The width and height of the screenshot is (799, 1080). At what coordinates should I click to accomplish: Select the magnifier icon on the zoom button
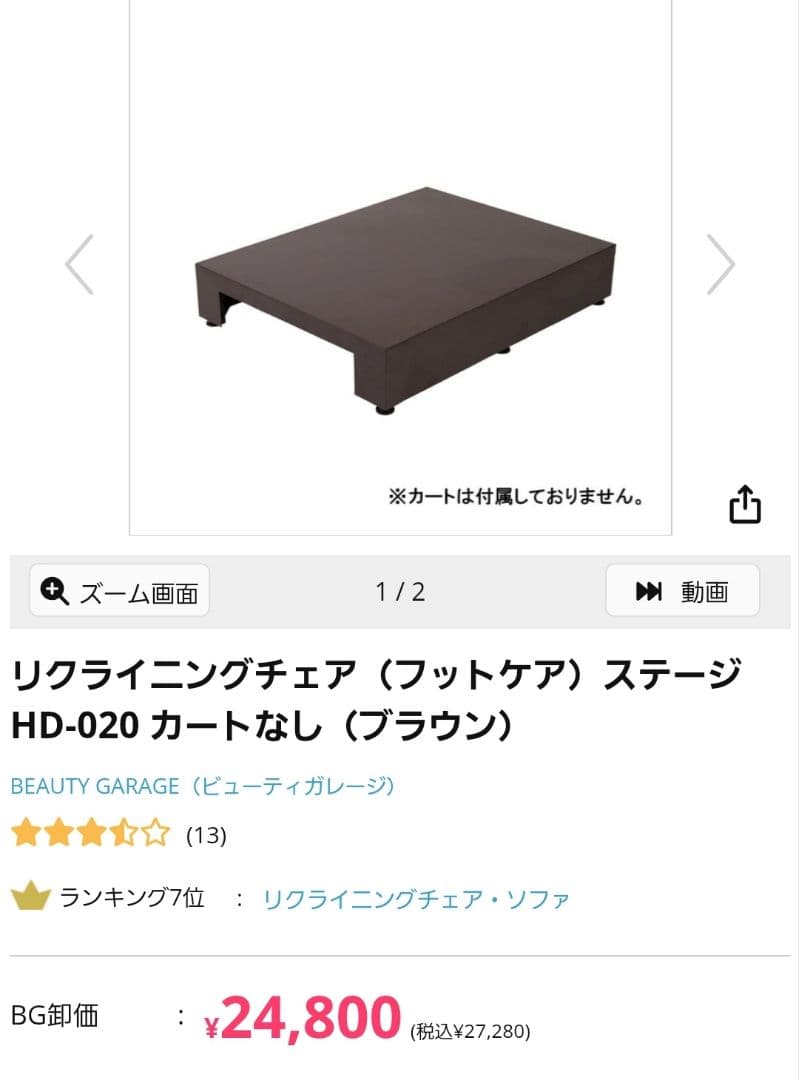pos(53,590)
